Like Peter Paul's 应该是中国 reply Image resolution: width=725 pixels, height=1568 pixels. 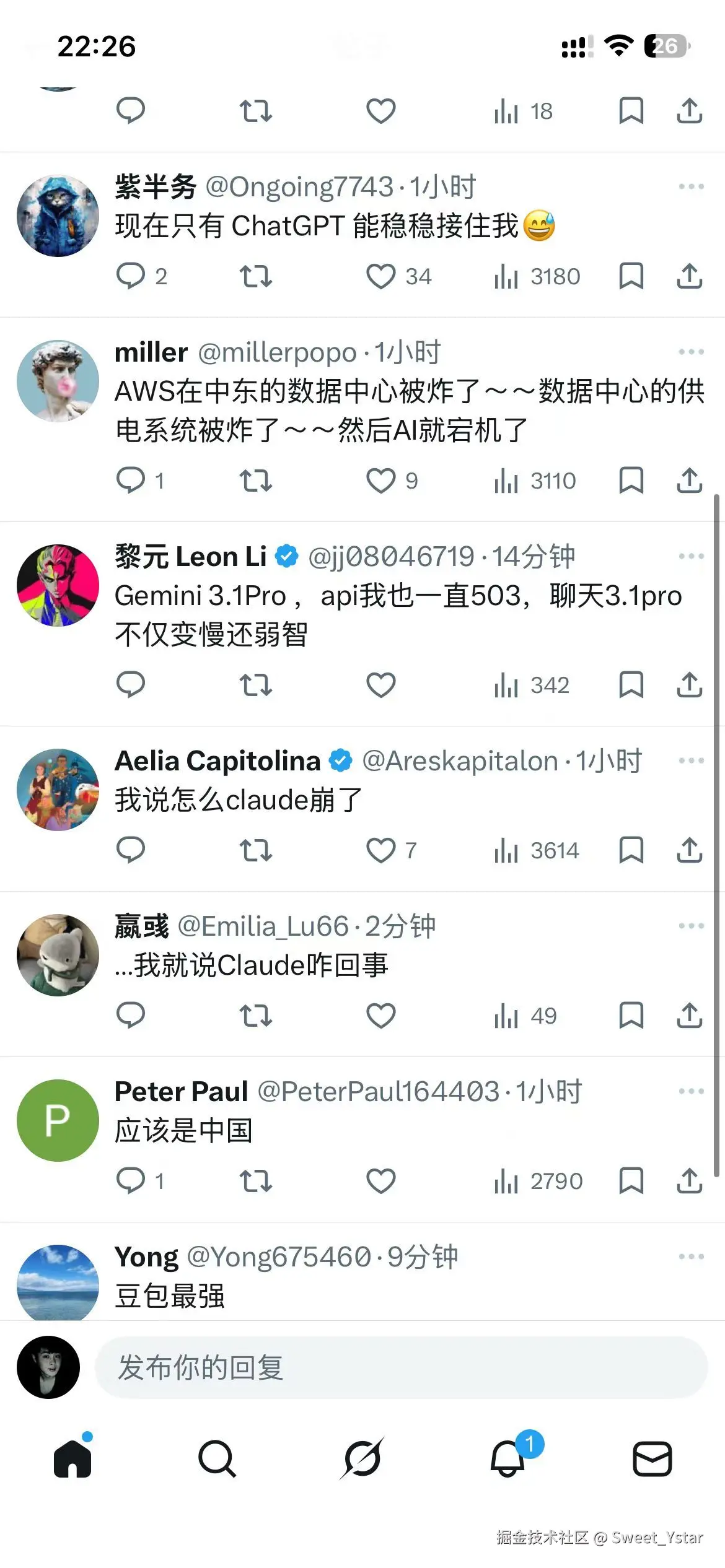380,1180
